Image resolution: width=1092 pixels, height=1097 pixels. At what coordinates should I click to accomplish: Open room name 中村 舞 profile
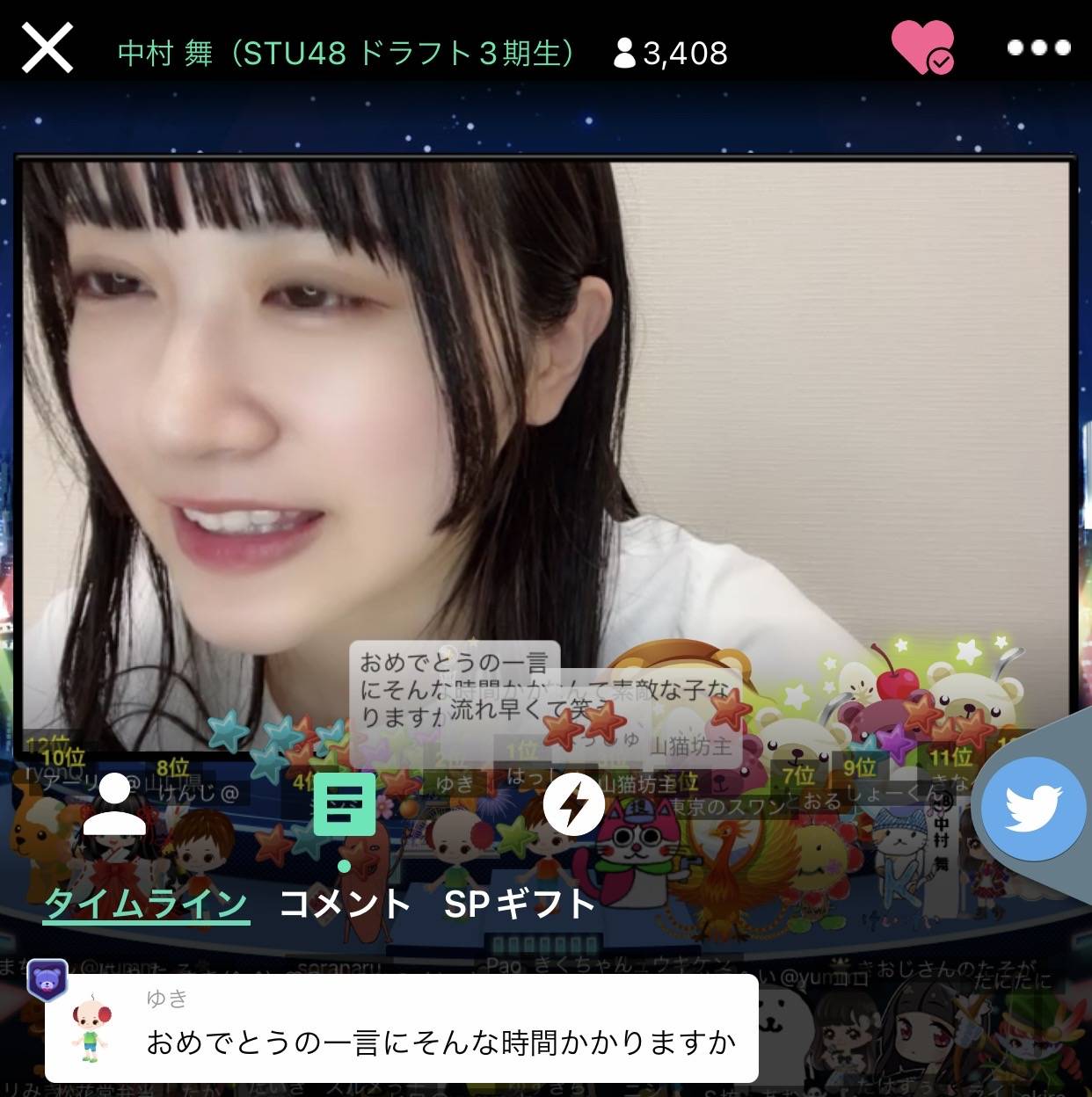[347, 54]
